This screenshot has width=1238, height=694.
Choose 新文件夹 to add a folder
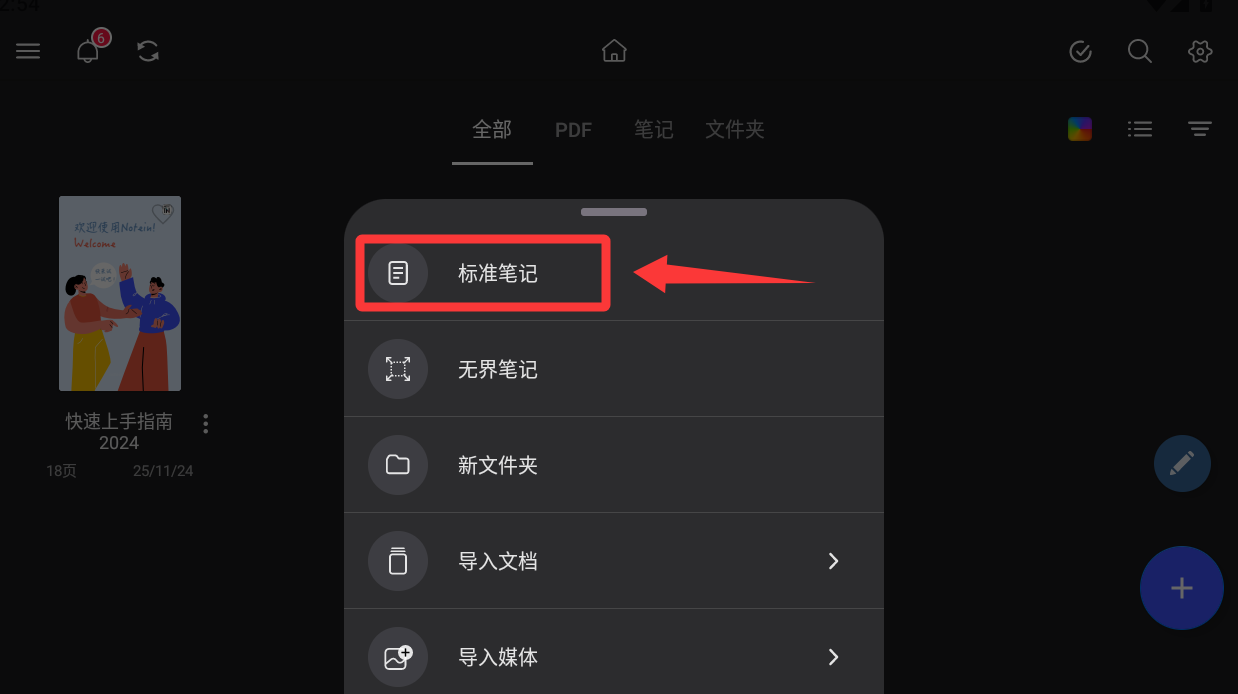(x=497, y=465)
